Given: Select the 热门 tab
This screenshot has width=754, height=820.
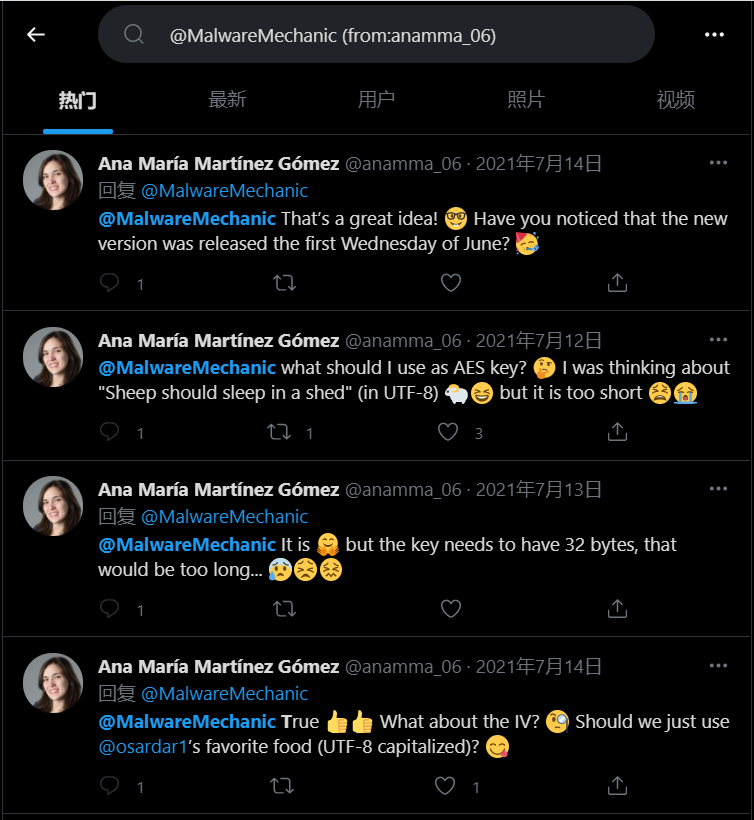Looking at the screenshot, I should pos(77,100).
